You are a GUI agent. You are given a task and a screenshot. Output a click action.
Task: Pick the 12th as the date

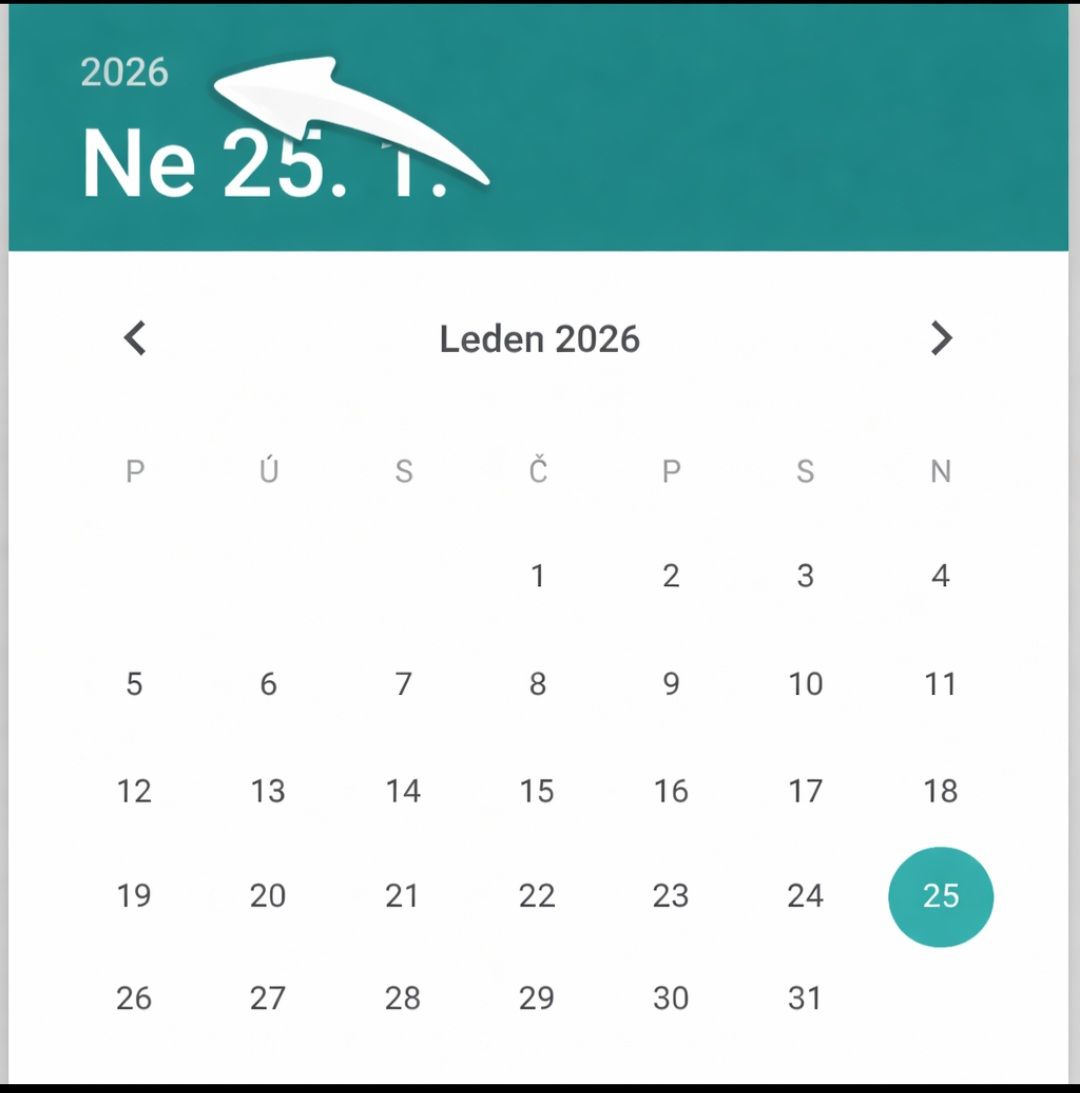134,791
